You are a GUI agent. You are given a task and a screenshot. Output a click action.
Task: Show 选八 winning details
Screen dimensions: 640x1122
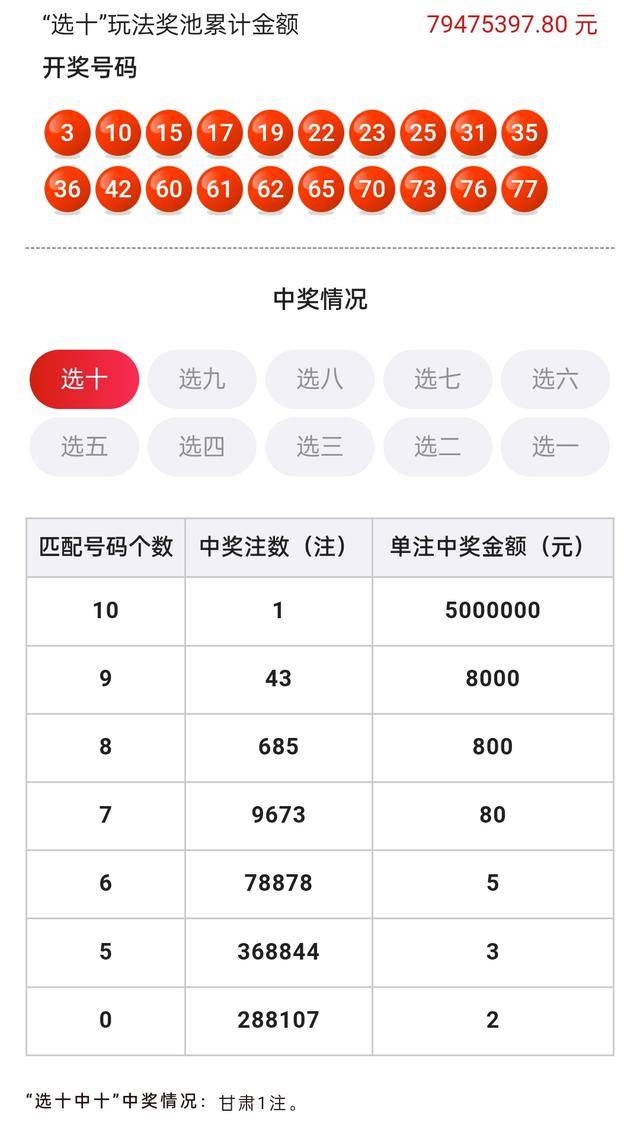320,379
